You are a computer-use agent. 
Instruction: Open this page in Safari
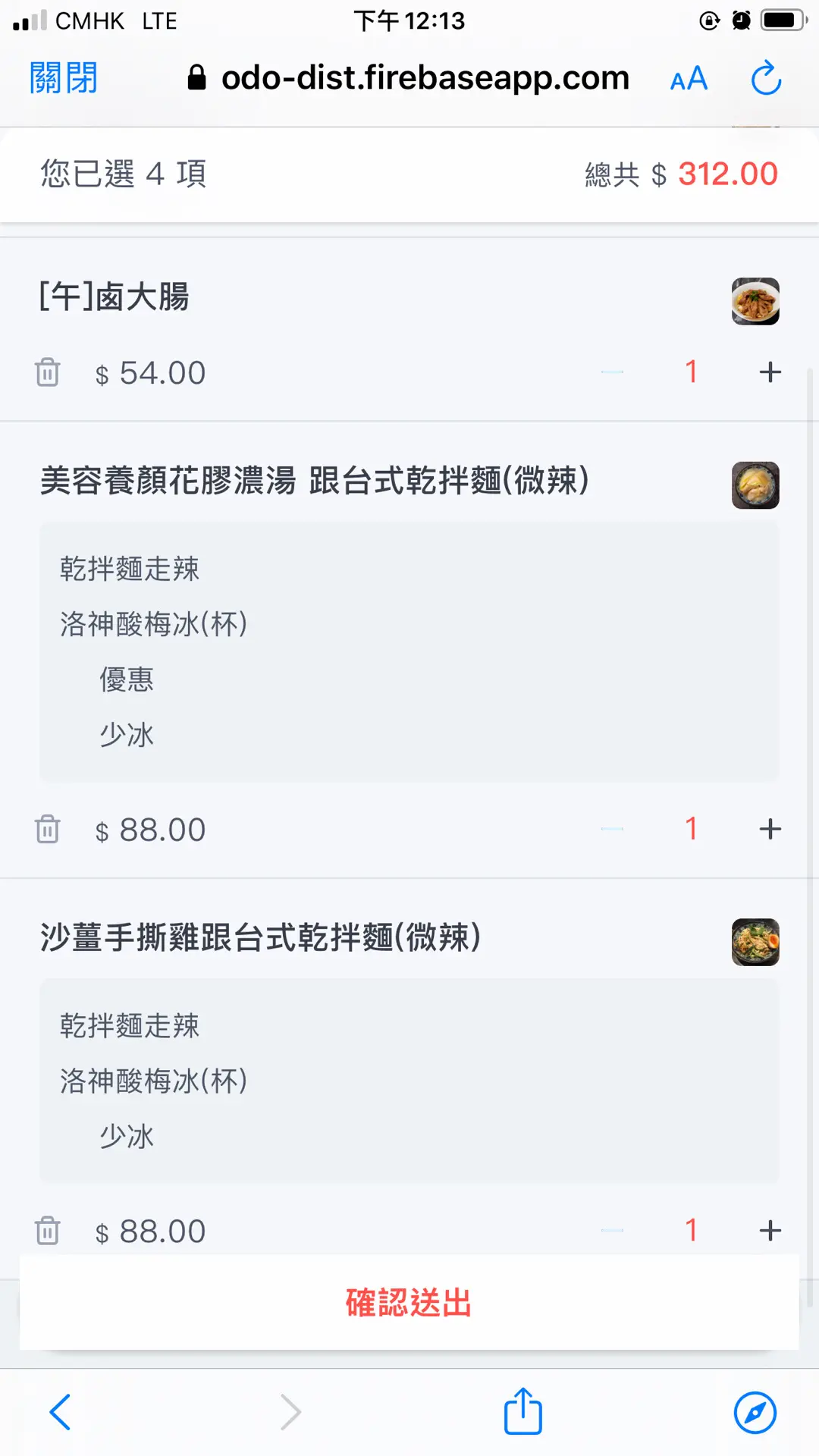755,1412
